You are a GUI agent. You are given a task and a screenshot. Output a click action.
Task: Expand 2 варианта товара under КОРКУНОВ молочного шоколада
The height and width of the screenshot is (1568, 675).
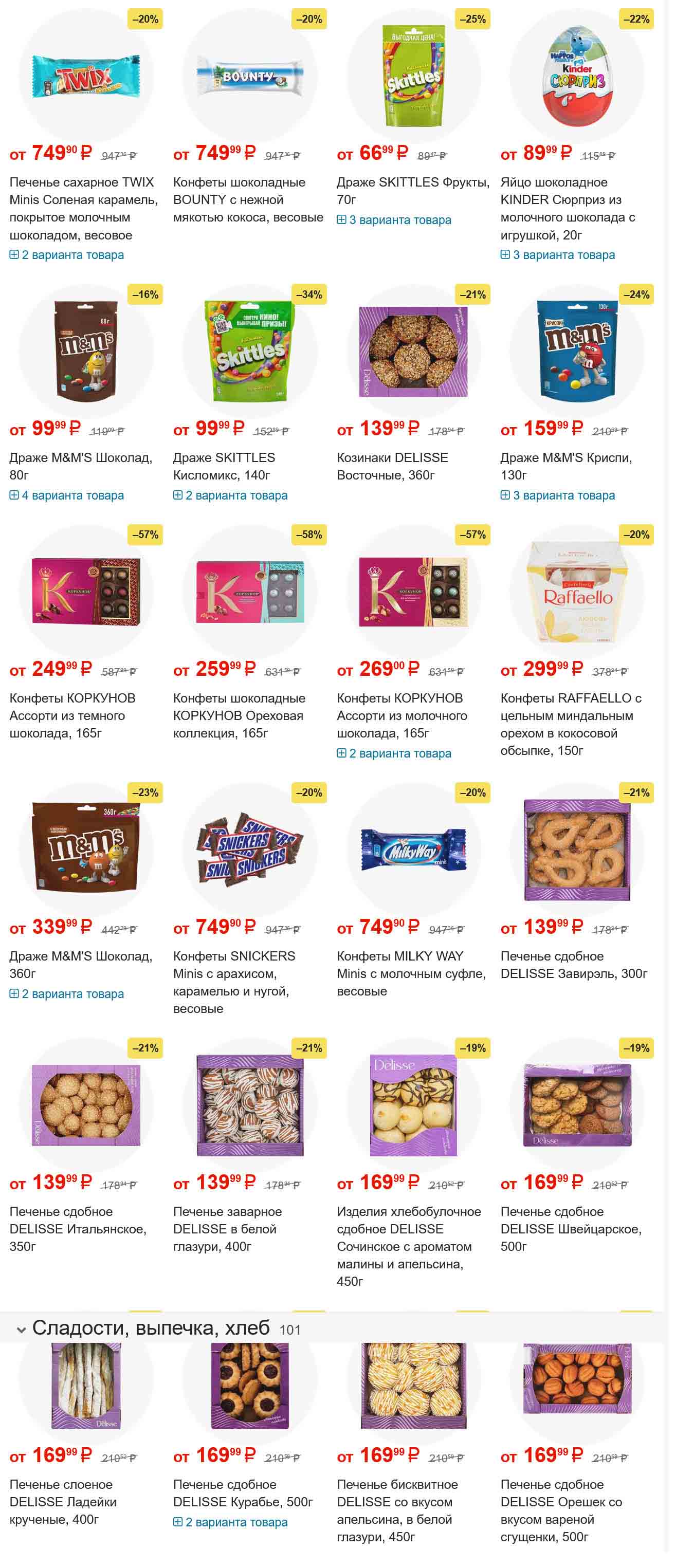coord(400,753)
